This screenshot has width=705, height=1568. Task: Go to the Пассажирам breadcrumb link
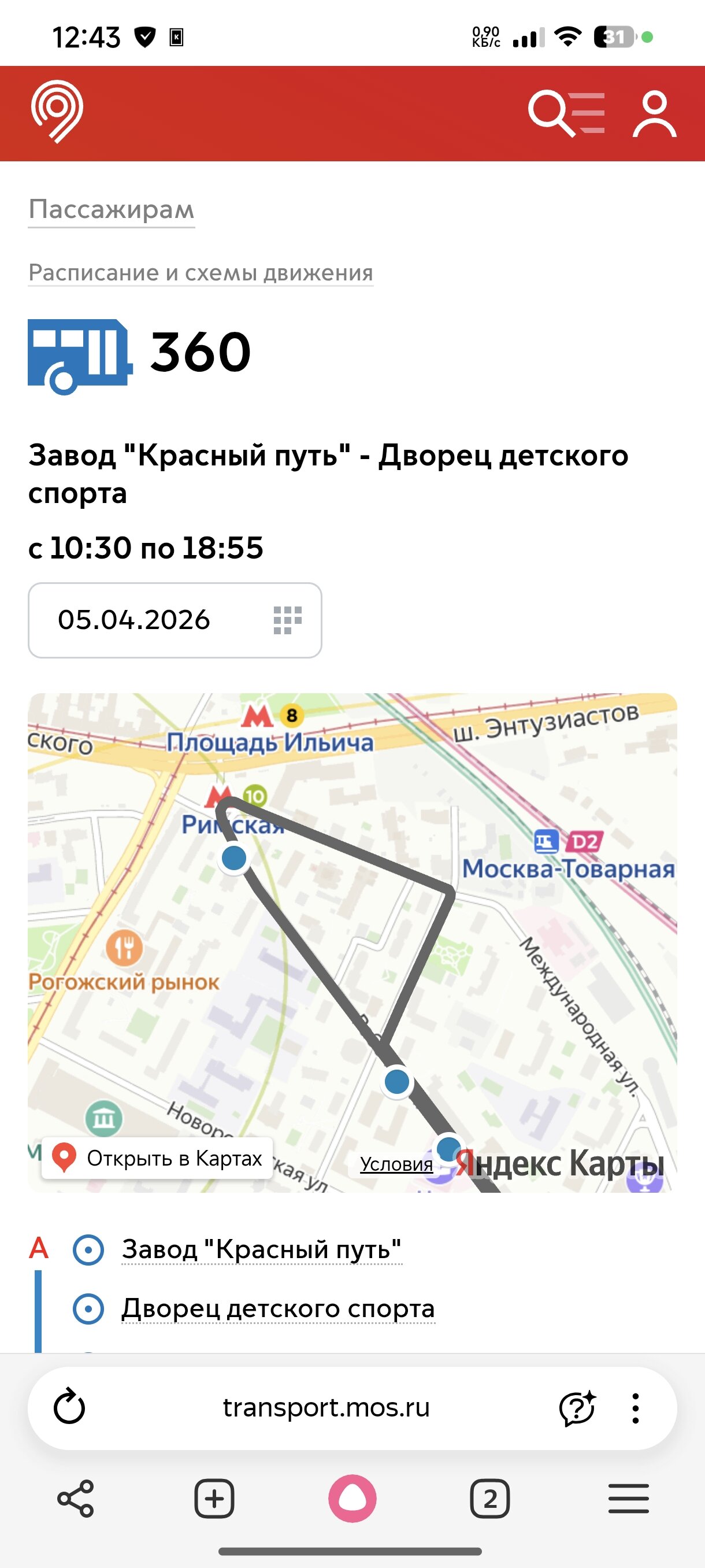tap(112, 209)
